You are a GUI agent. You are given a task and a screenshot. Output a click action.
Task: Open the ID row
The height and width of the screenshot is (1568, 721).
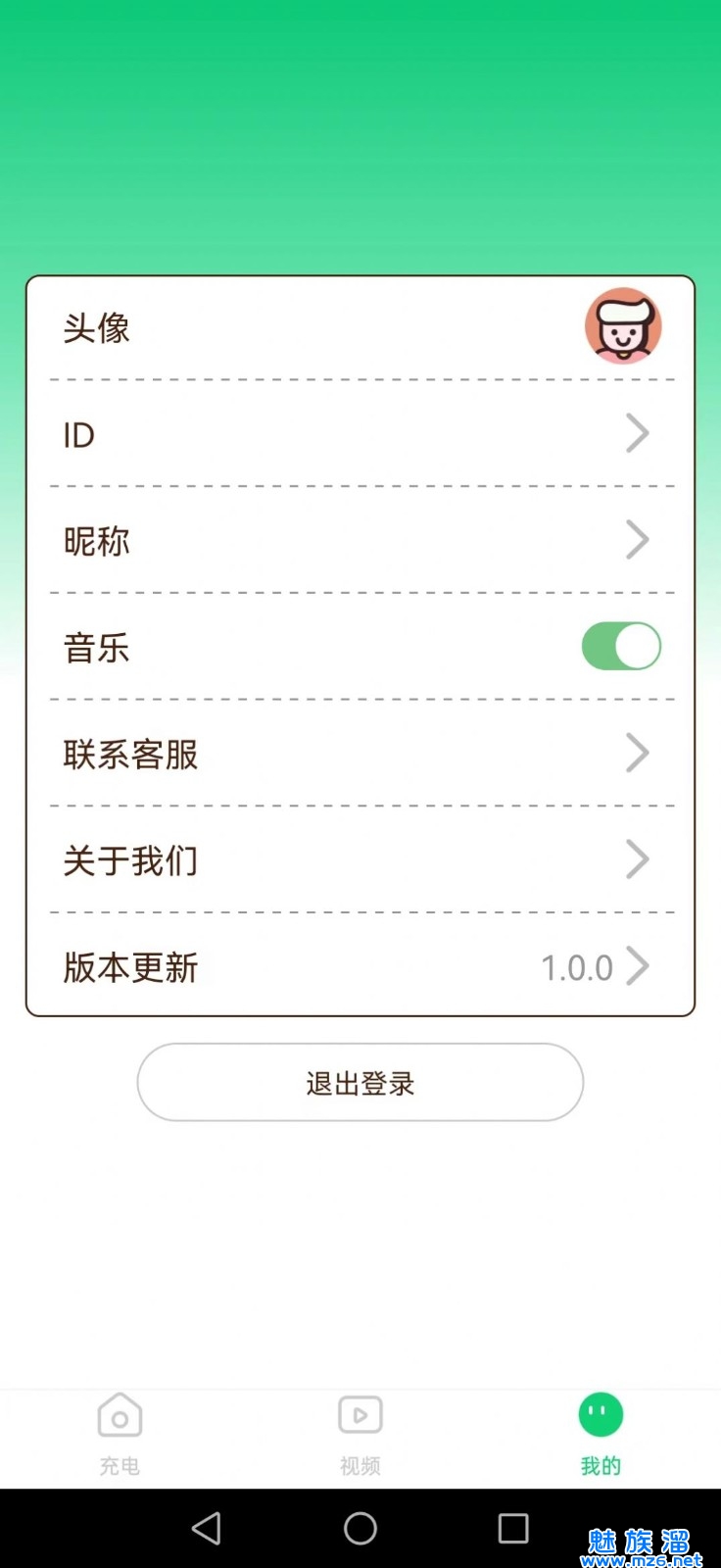pos(360,434)
